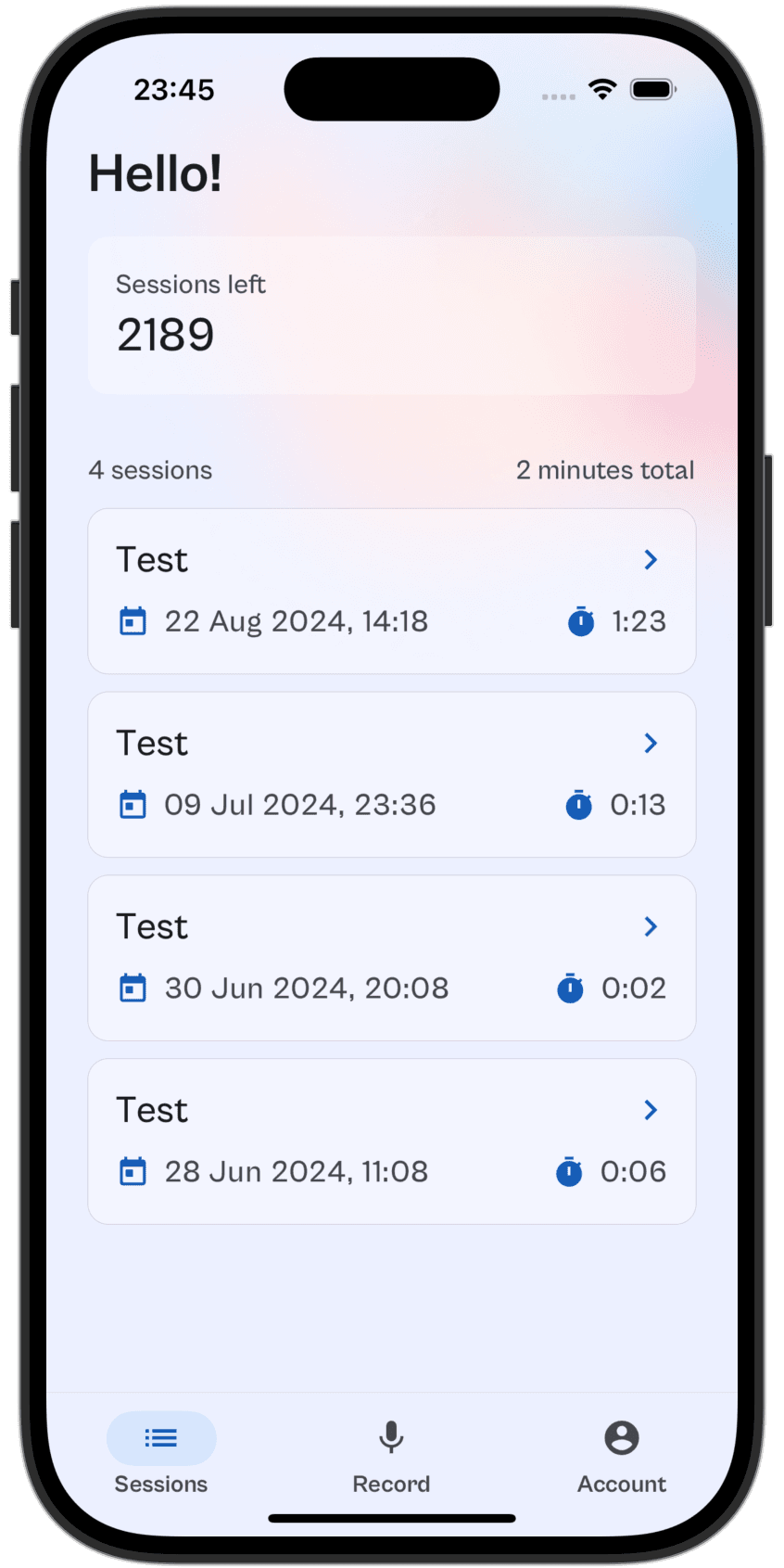Click the calendar icon beside 09 Jul 2024
The height and width of the screenshot is (1568, 784).
133,804
